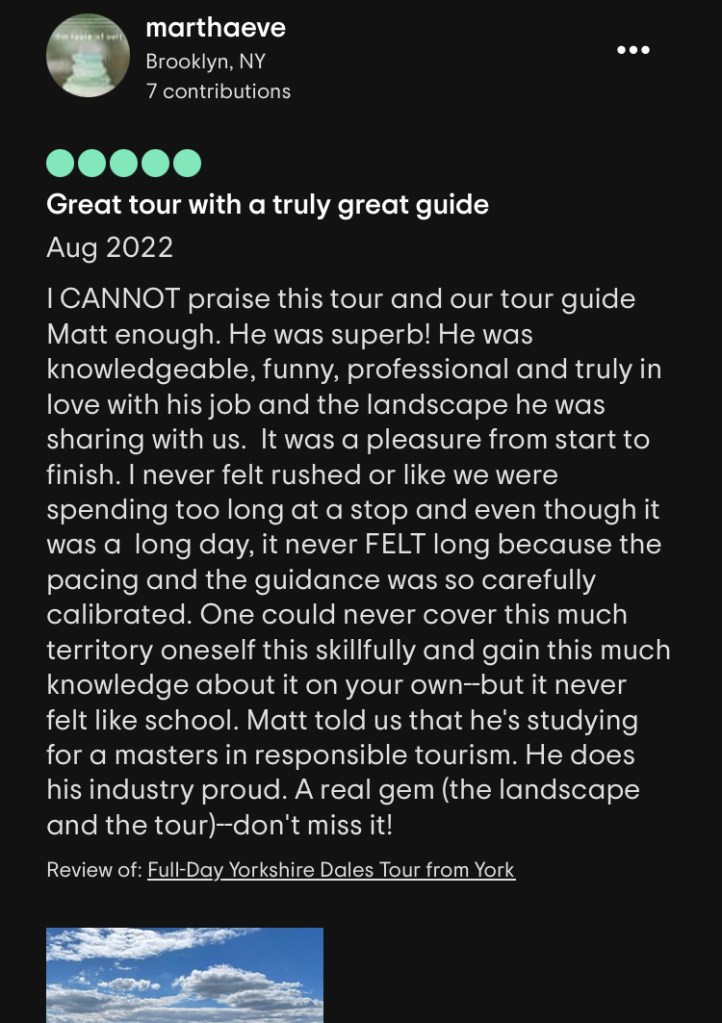Tap the marthaeve username
This screenshot has width=722, height=1023.
(215, 28)
